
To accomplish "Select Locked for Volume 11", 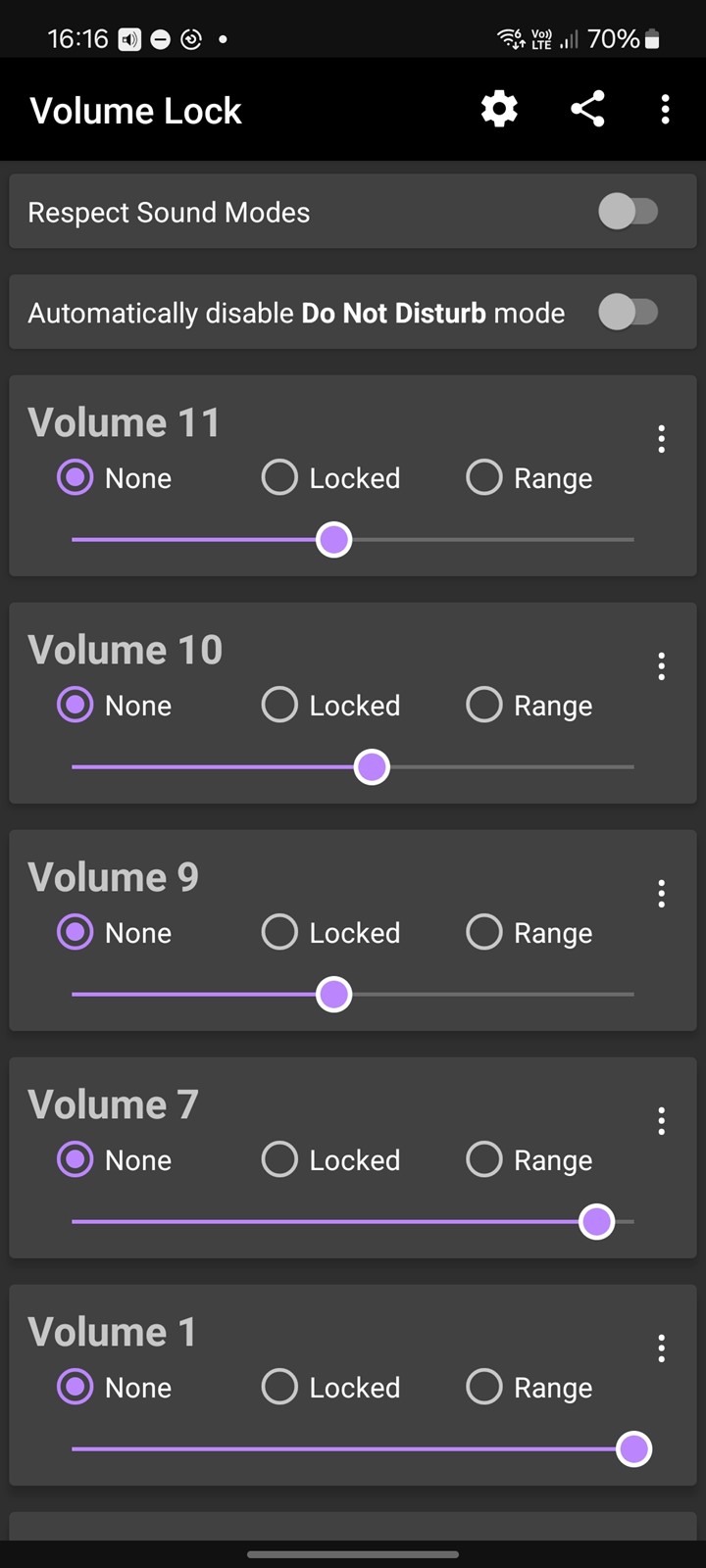I will pos(331,478).
